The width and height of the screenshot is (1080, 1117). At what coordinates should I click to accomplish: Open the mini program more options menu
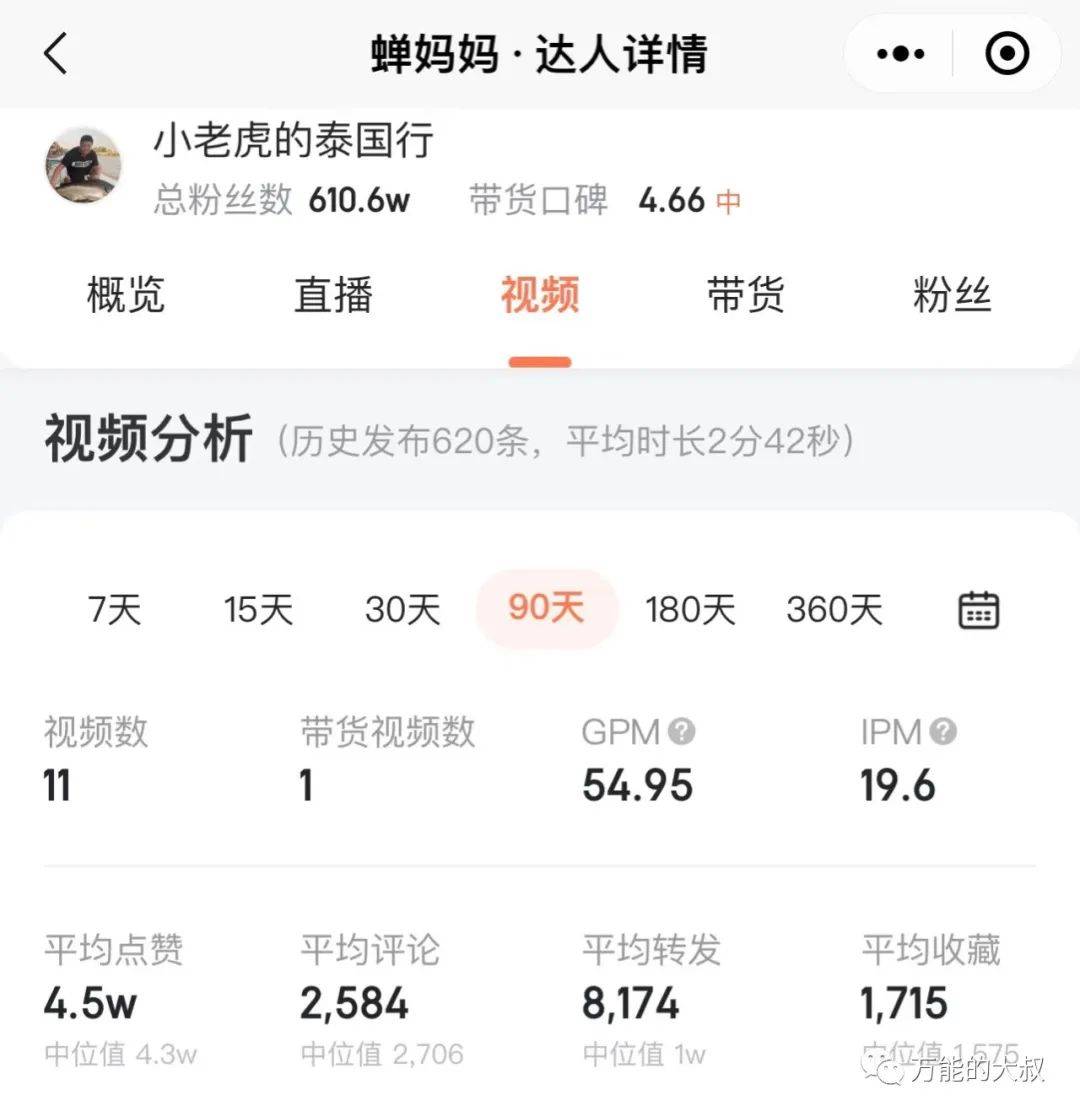900,53
